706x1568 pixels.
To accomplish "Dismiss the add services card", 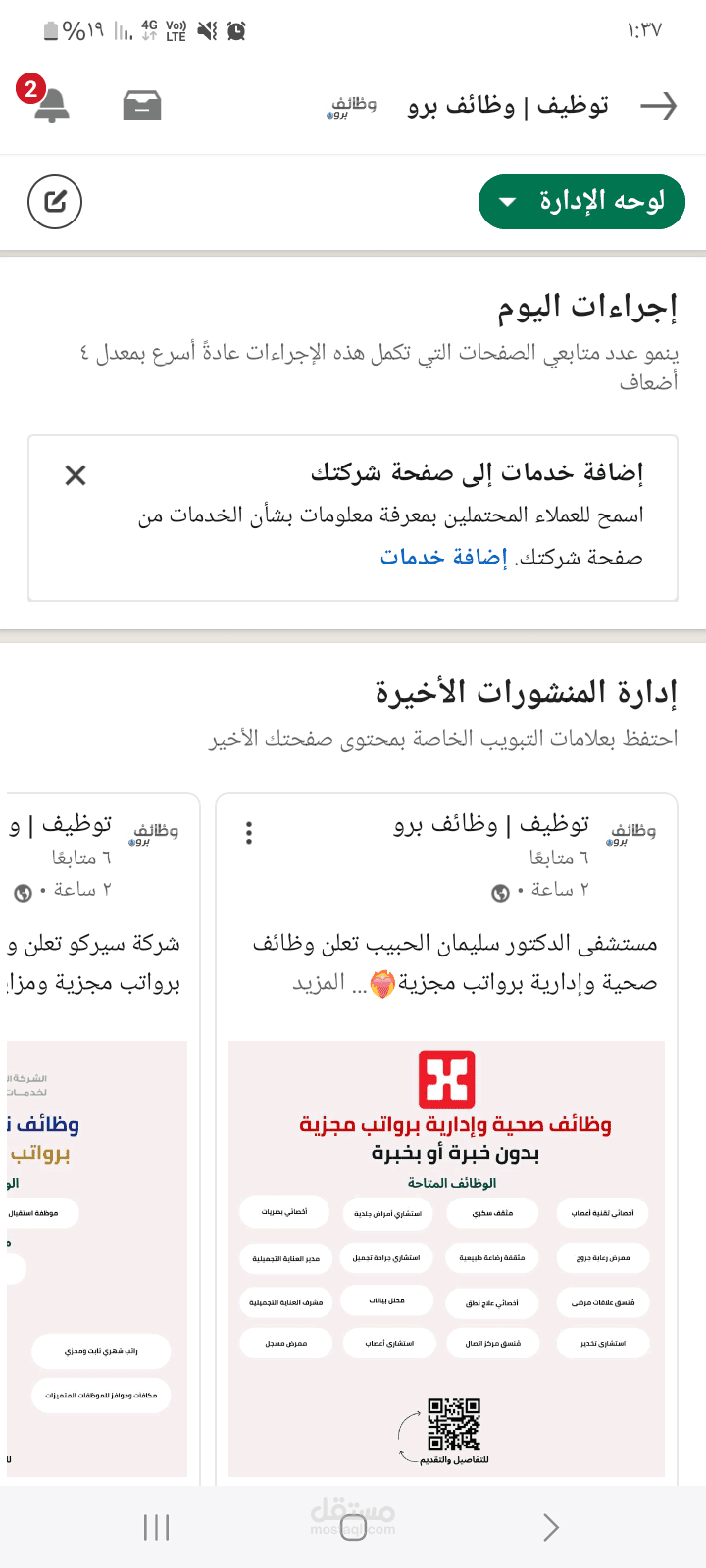I will click(x=76, y=476).
